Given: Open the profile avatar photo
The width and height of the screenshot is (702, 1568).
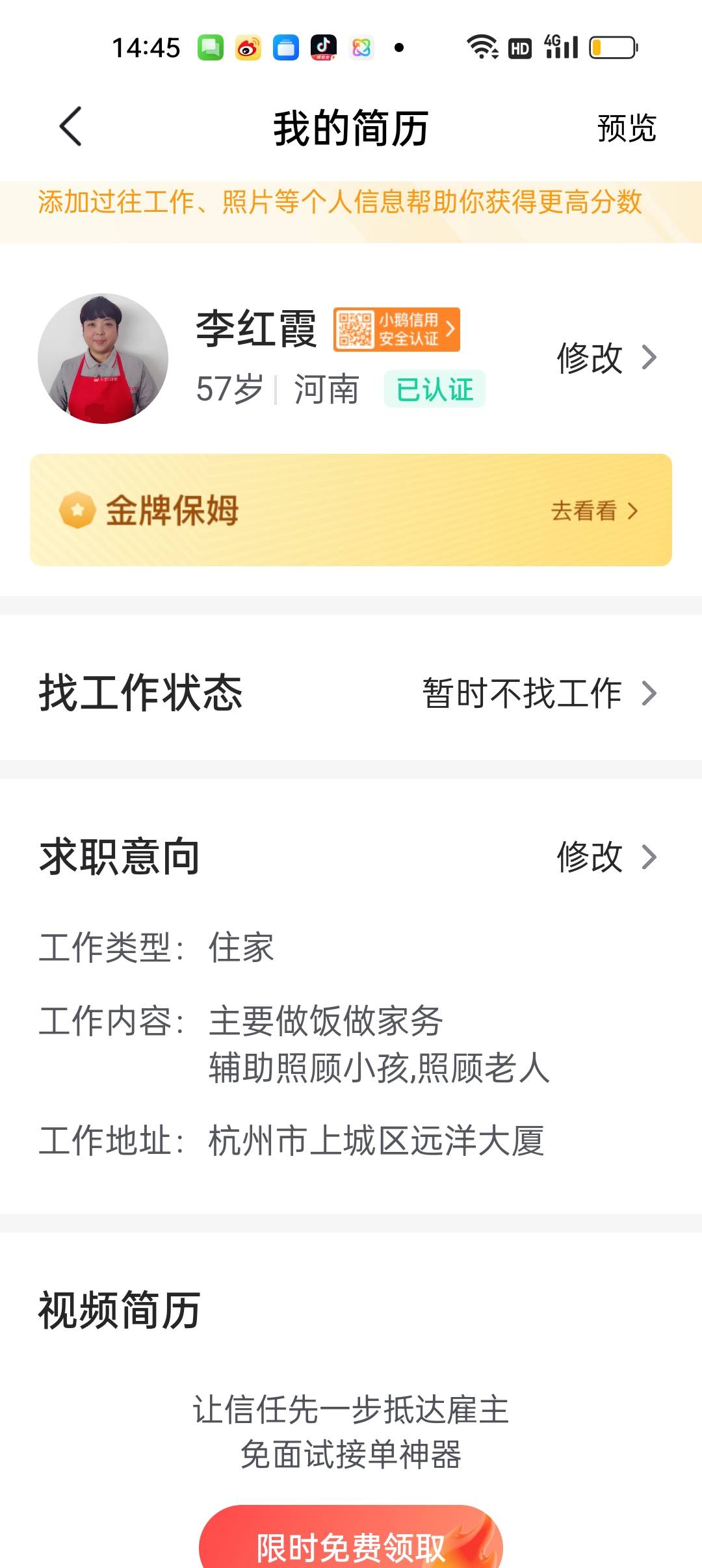Looking at the screenshot, I should 103,359.
